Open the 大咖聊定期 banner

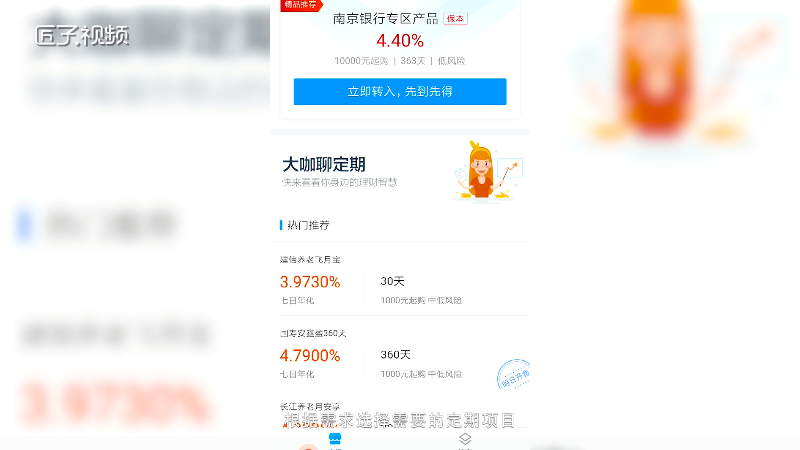click(400, 170)
